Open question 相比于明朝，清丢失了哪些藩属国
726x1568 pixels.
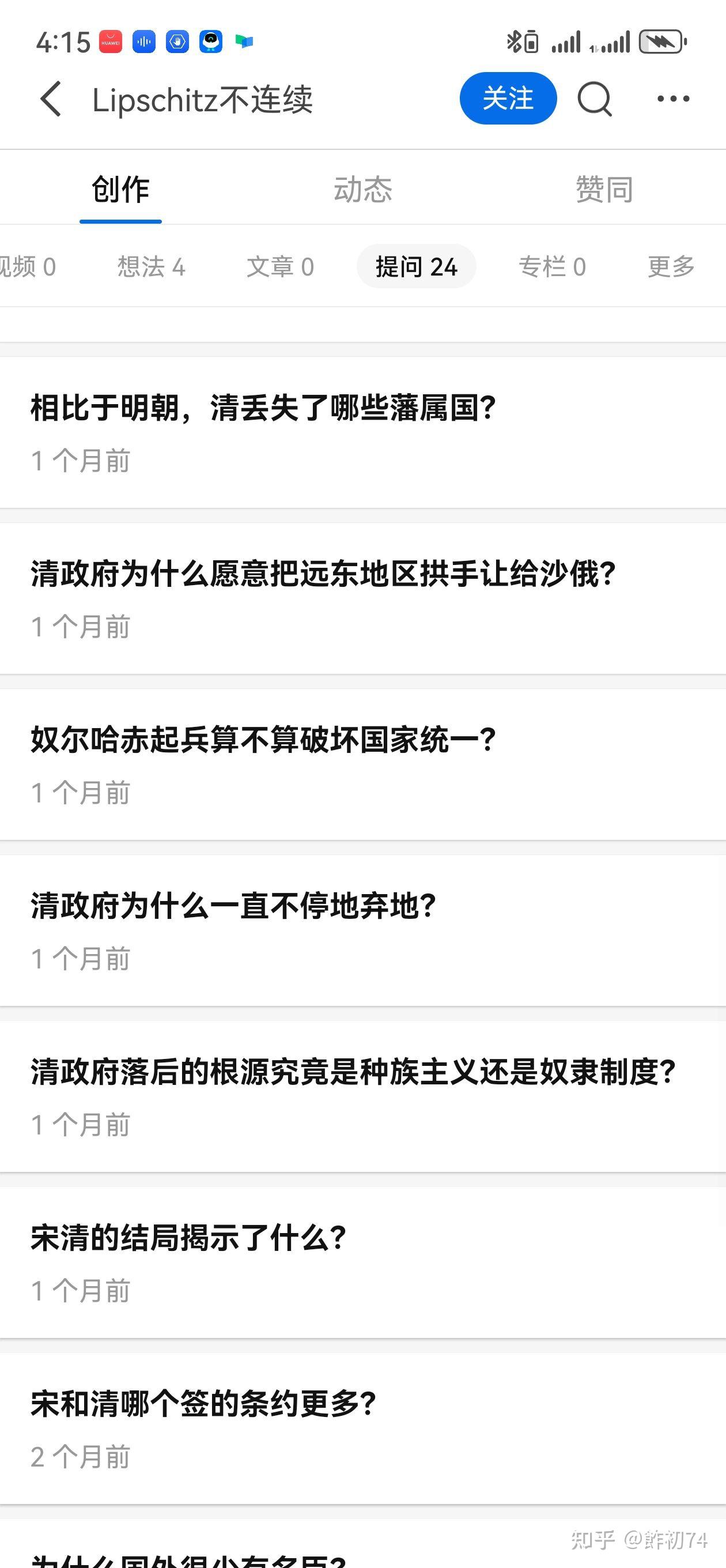pos(263,408)
